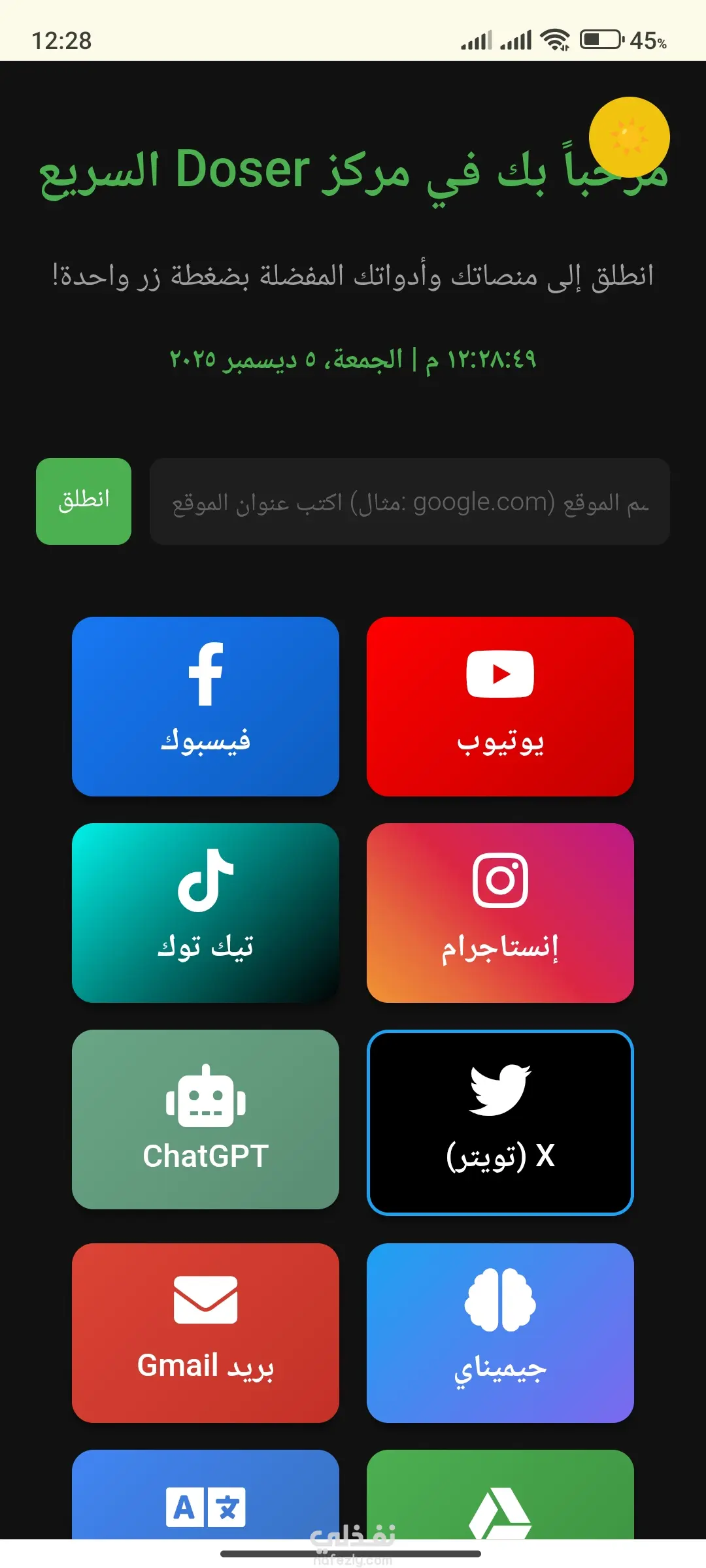Launch YouTube (يوتيوب) tile
The image size is (706, 1568).
[500, 706]
